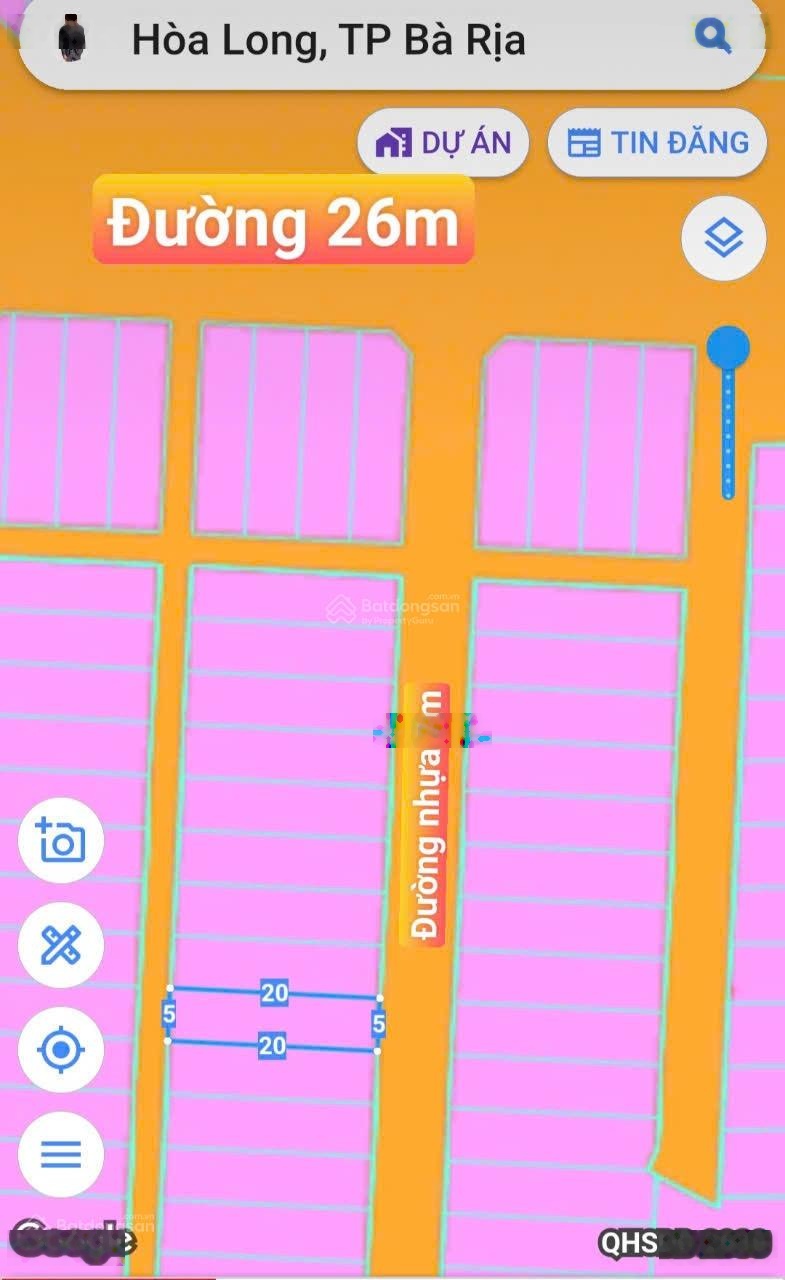Show TIN ĐĂNG listings
This screenshot has width=785, height=1280.
657,143
